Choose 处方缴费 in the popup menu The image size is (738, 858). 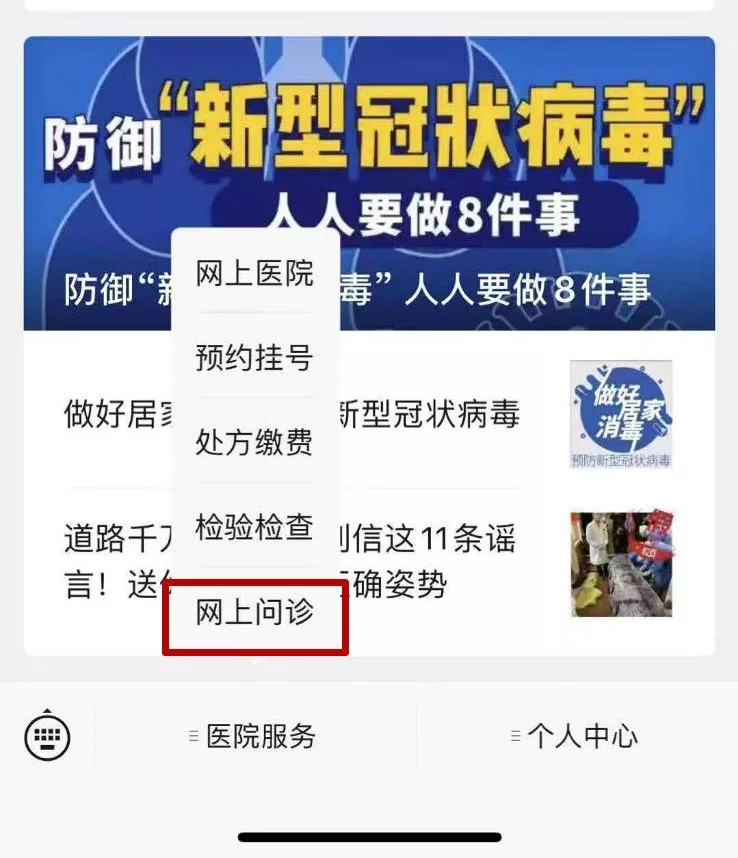click(x=255, y=442)
